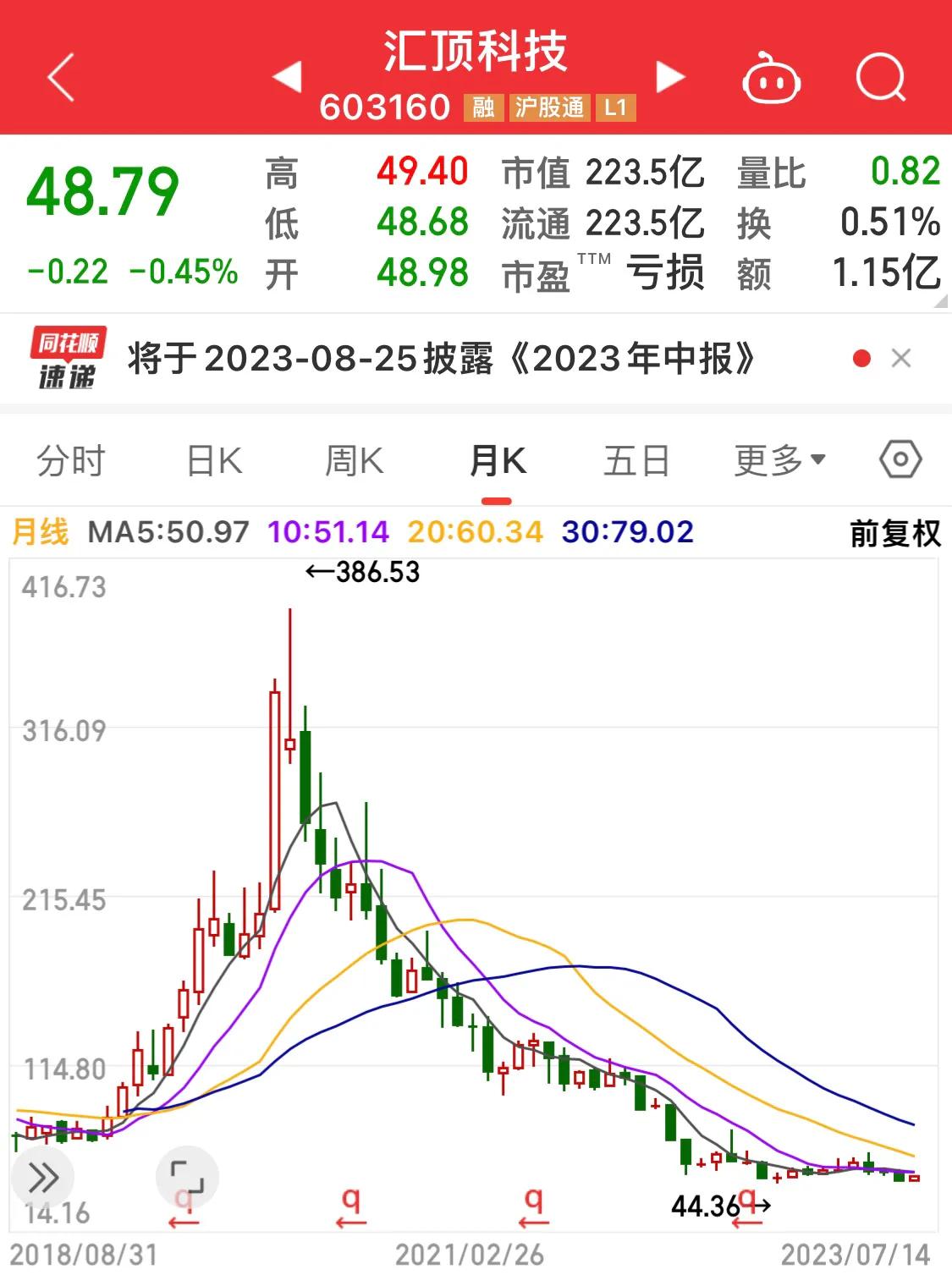Screen dimensions: 952x1275
Task: Switch to the 日K tab
Action: click(x=212, y=459)
